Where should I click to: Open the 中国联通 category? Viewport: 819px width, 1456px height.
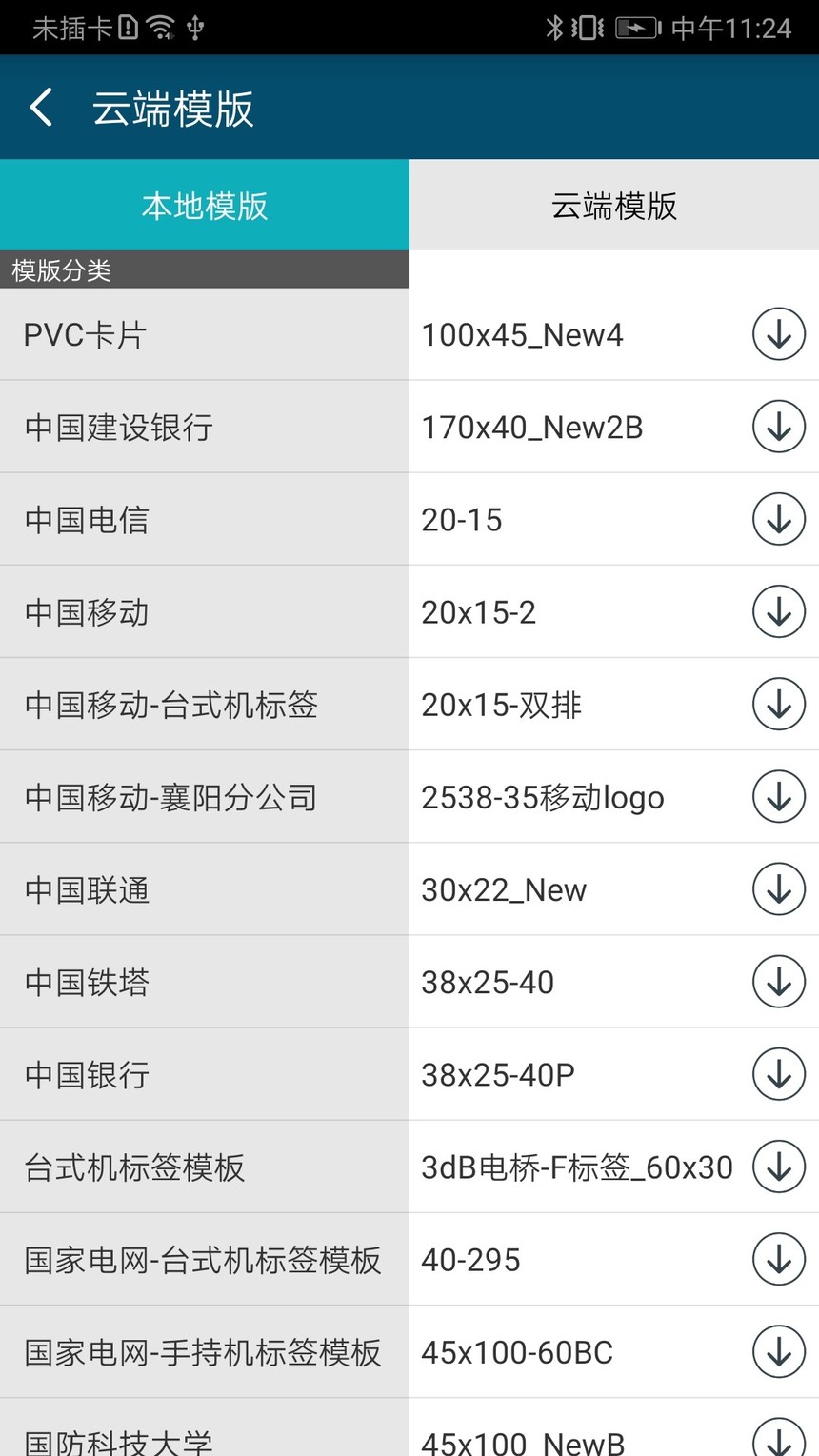click(205, 889)
